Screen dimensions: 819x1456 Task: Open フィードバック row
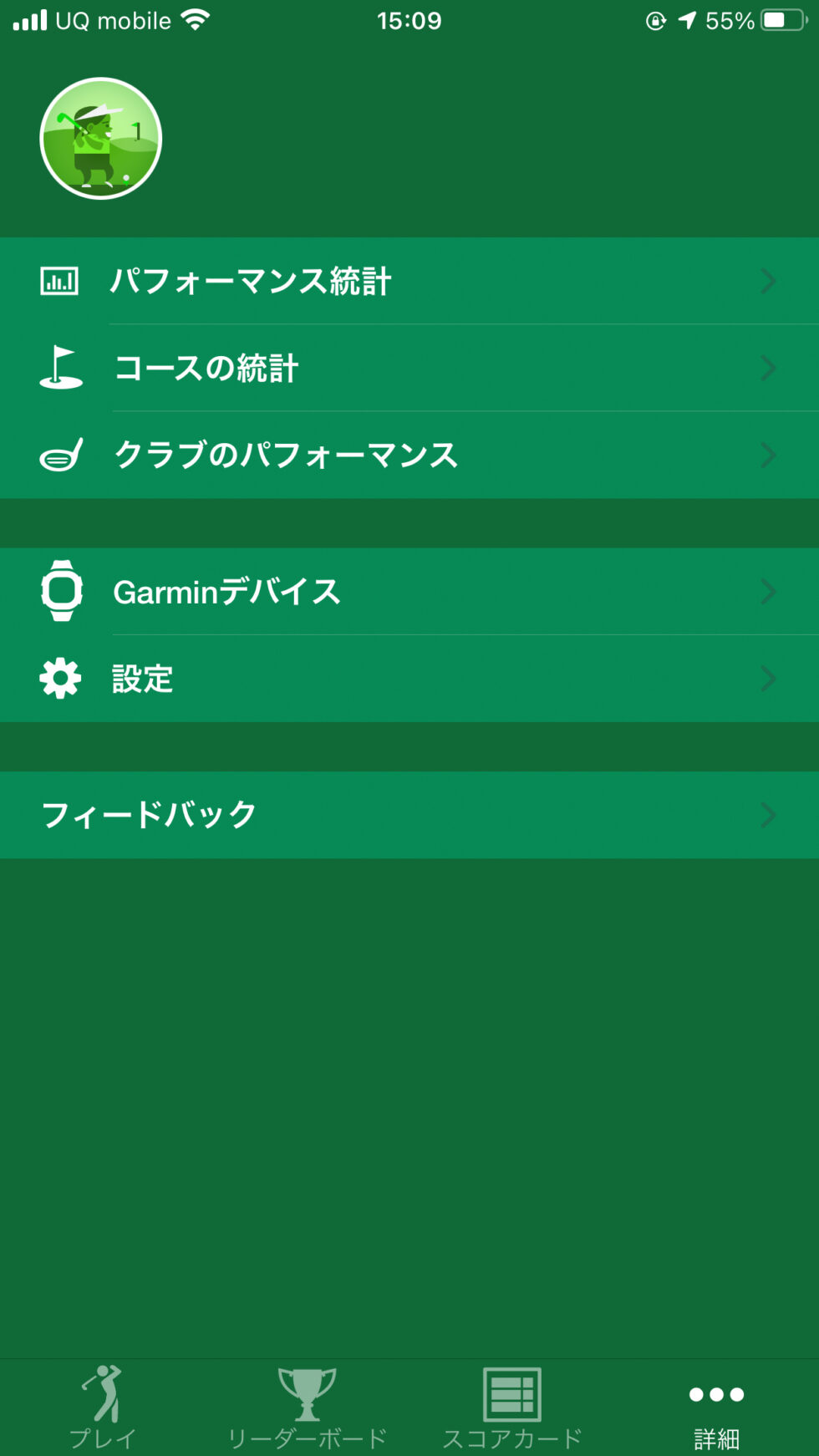409,815
